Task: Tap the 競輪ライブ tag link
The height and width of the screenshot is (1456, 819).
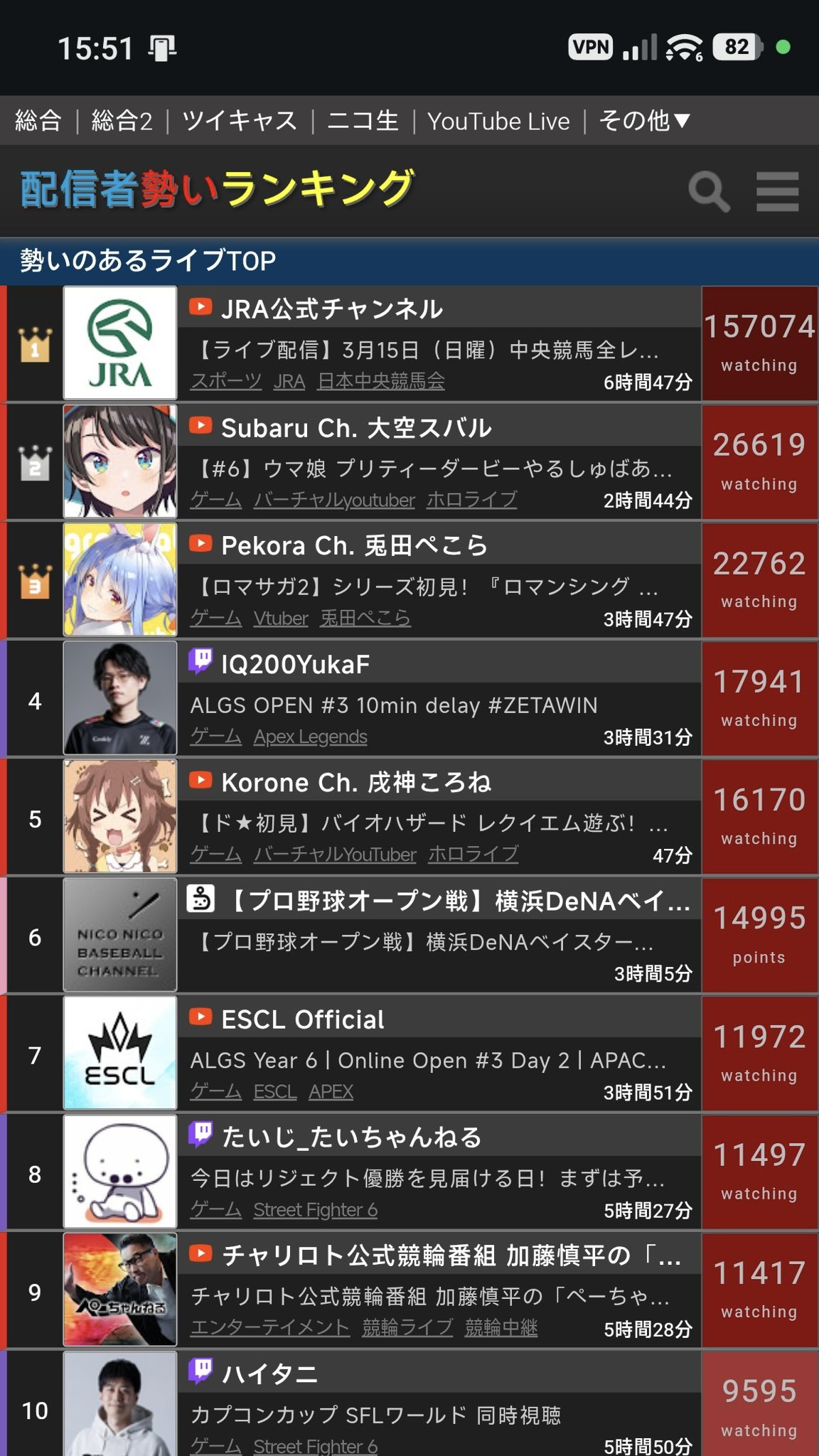Action: (407, 1327)
